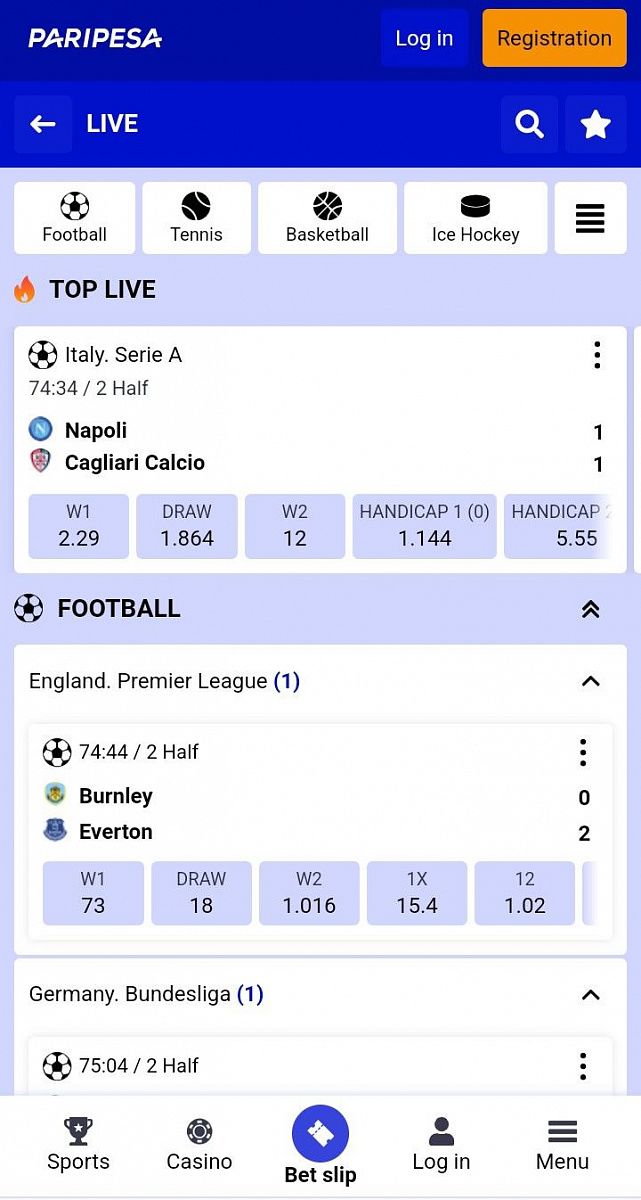Open the search magnifier icon
This screenshot has width=641, height=1200.
pos(530,124)
